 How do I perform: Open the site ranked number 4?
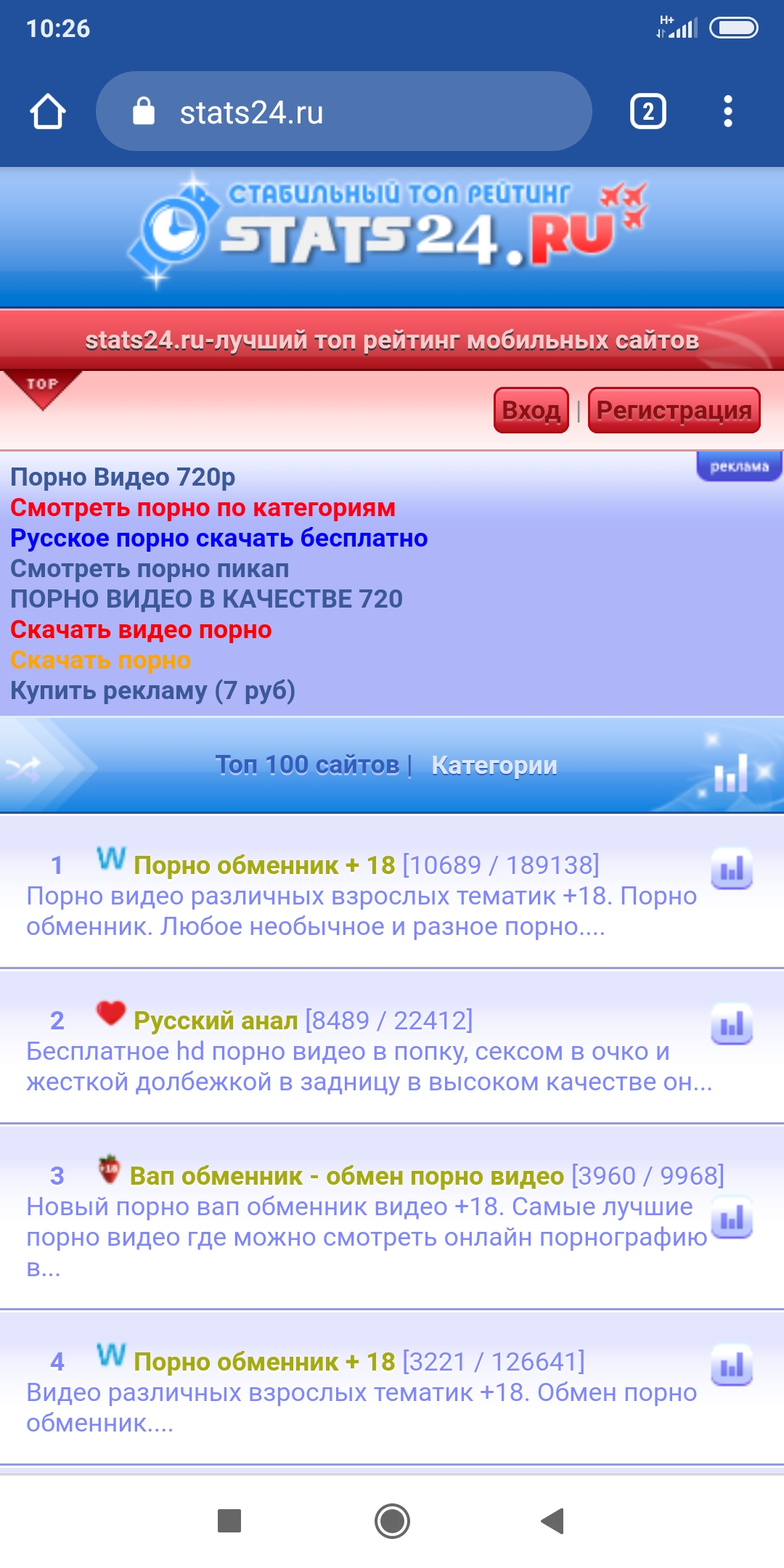pos(264,1362)
